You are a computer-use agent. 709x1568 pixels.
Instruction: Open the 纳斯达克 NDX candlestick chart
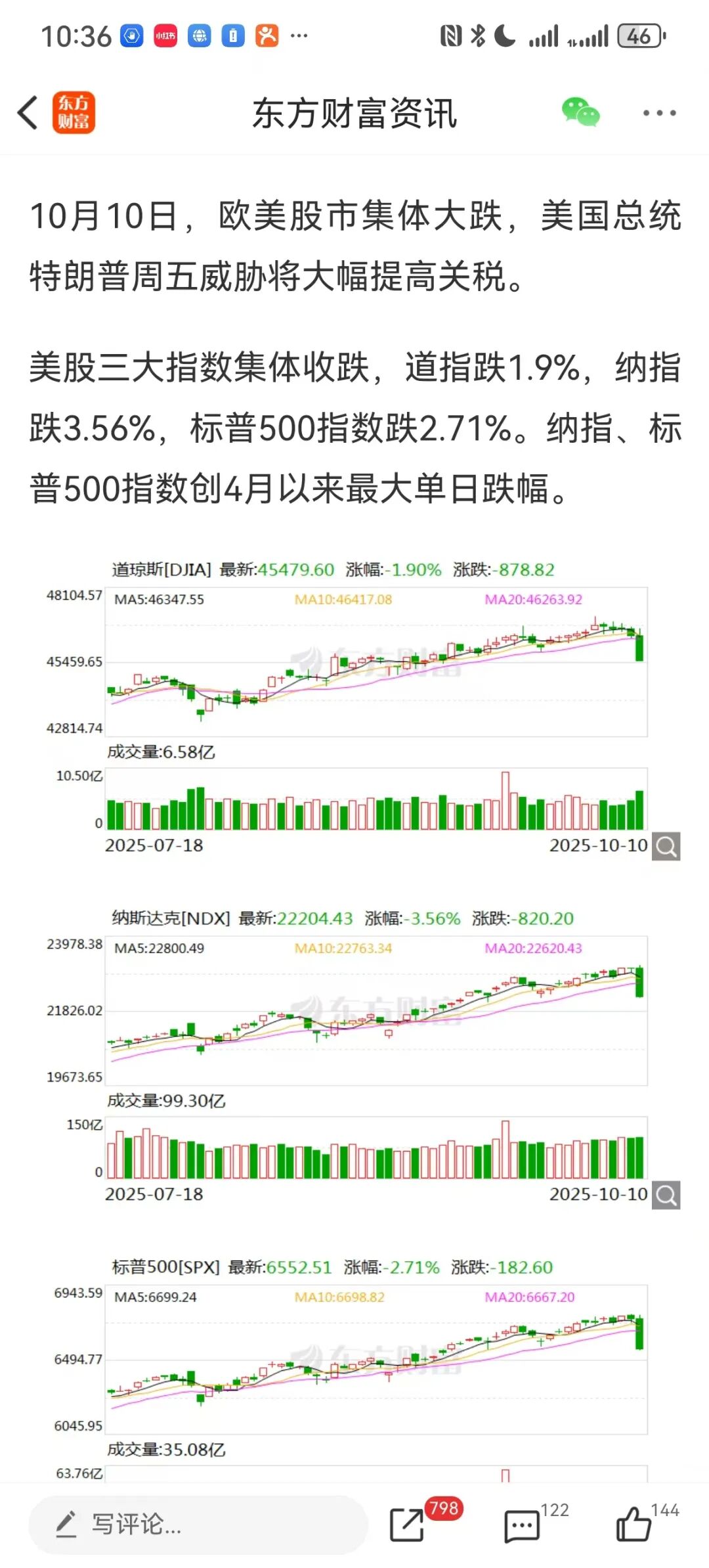(376, 1011)
